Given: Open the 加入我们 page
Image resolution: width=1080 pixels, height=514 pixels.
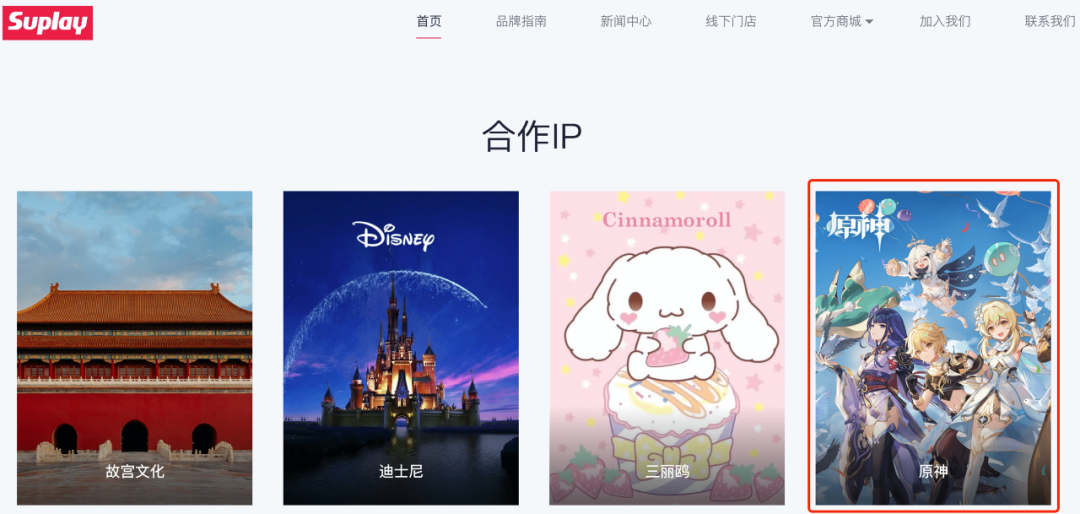Looking at the screenshot, I should (x=945, y=21).
